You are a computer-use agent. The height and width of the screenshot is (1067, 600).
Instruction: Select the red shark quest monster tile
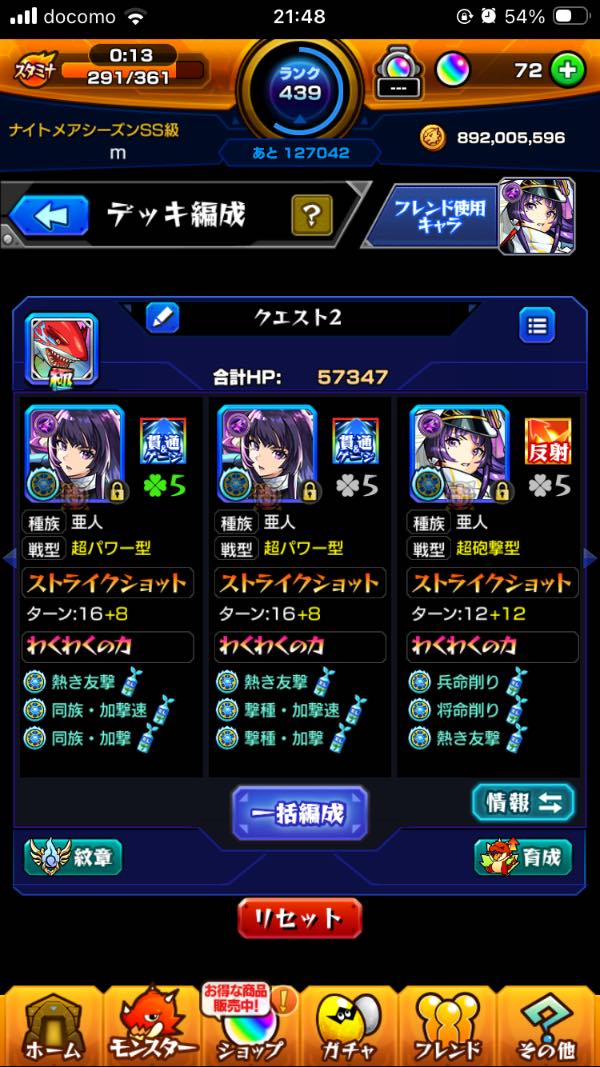[x=61, y=350]
